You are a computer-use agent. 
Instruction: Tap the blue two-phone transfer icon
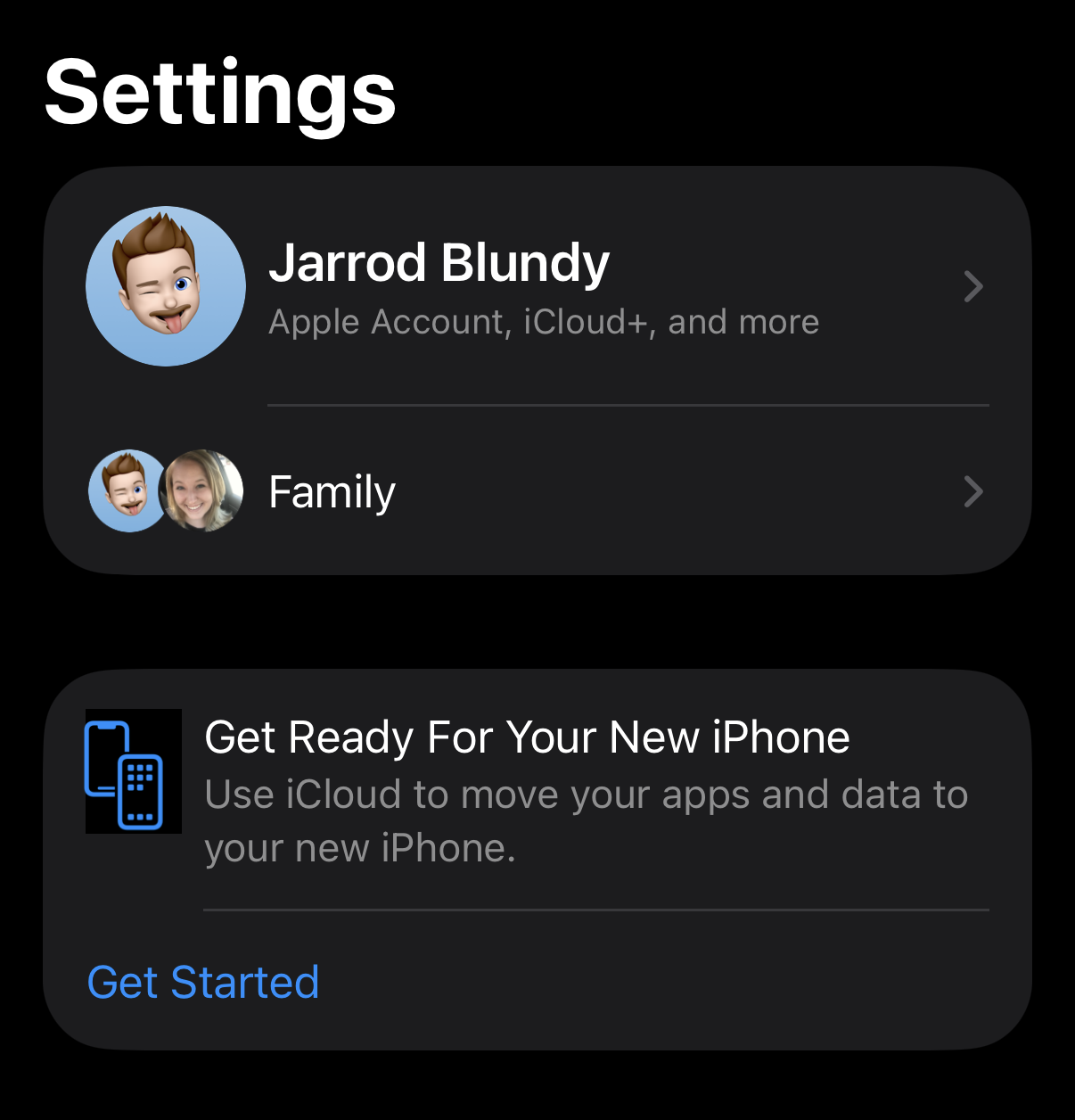tap(133, 770)
